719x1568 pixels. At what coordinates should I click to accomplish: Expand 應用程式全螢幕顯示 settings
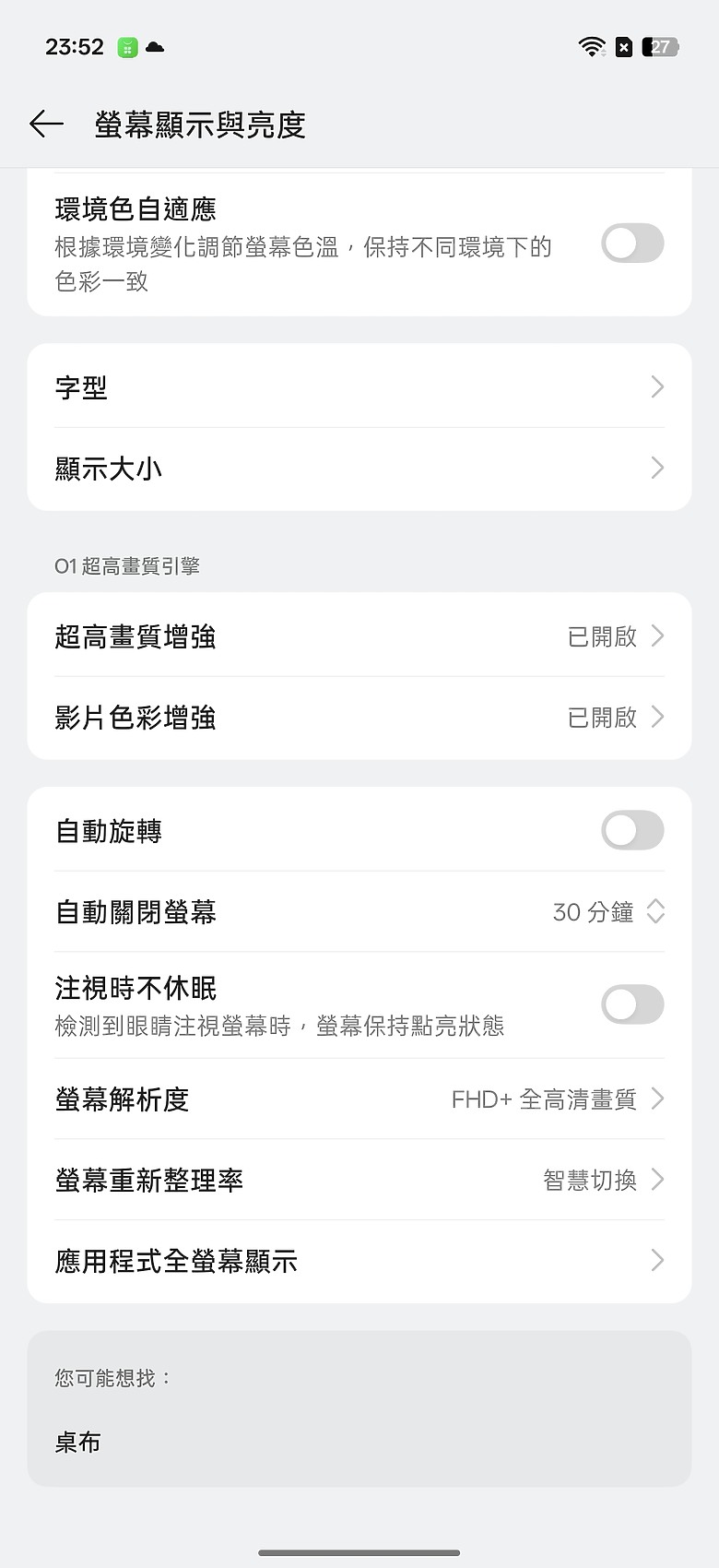[x=359, y=1261]
